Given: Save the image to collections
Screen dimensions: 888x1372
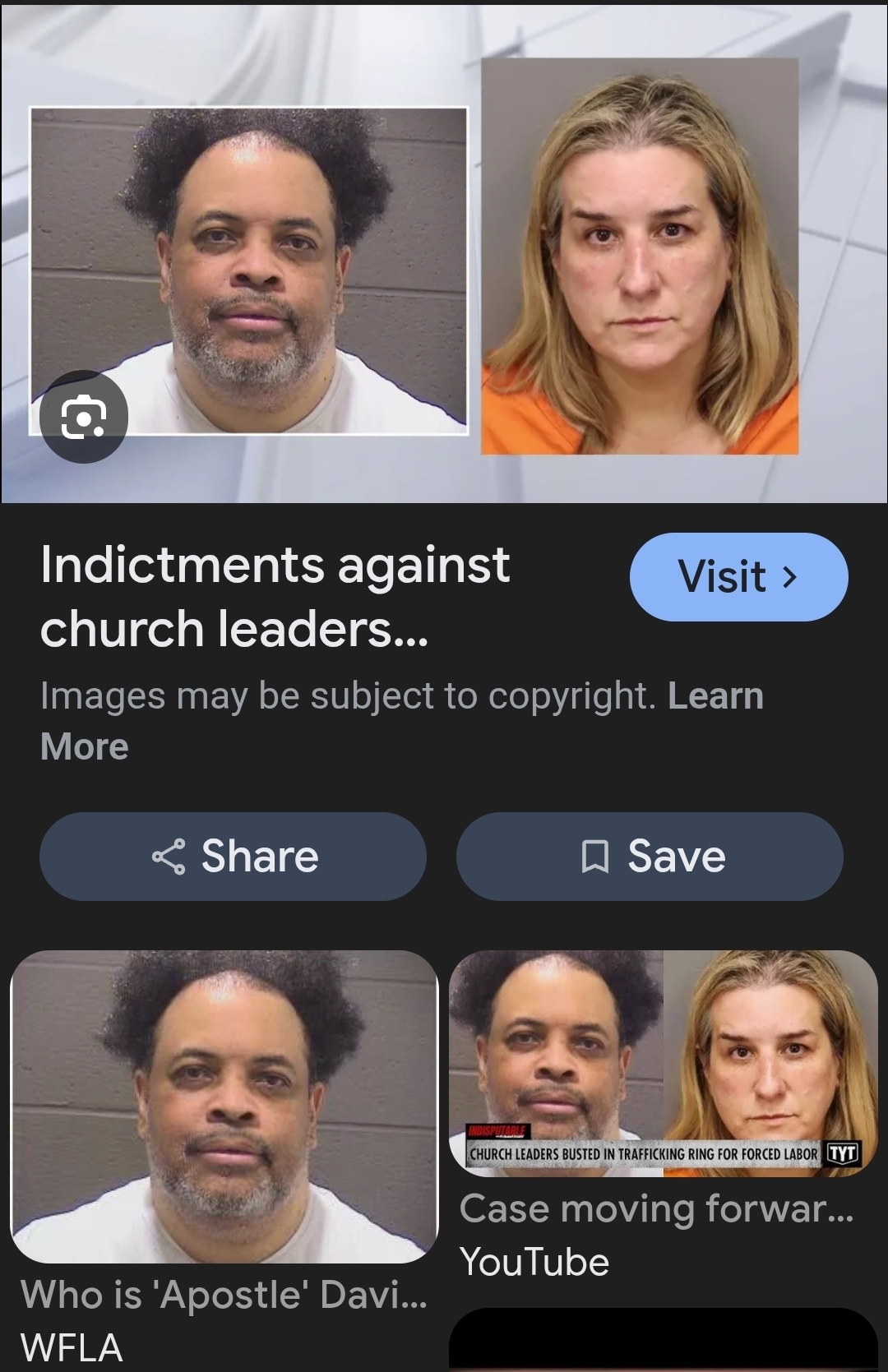Looking at the screenshot, I should (650, 857).
